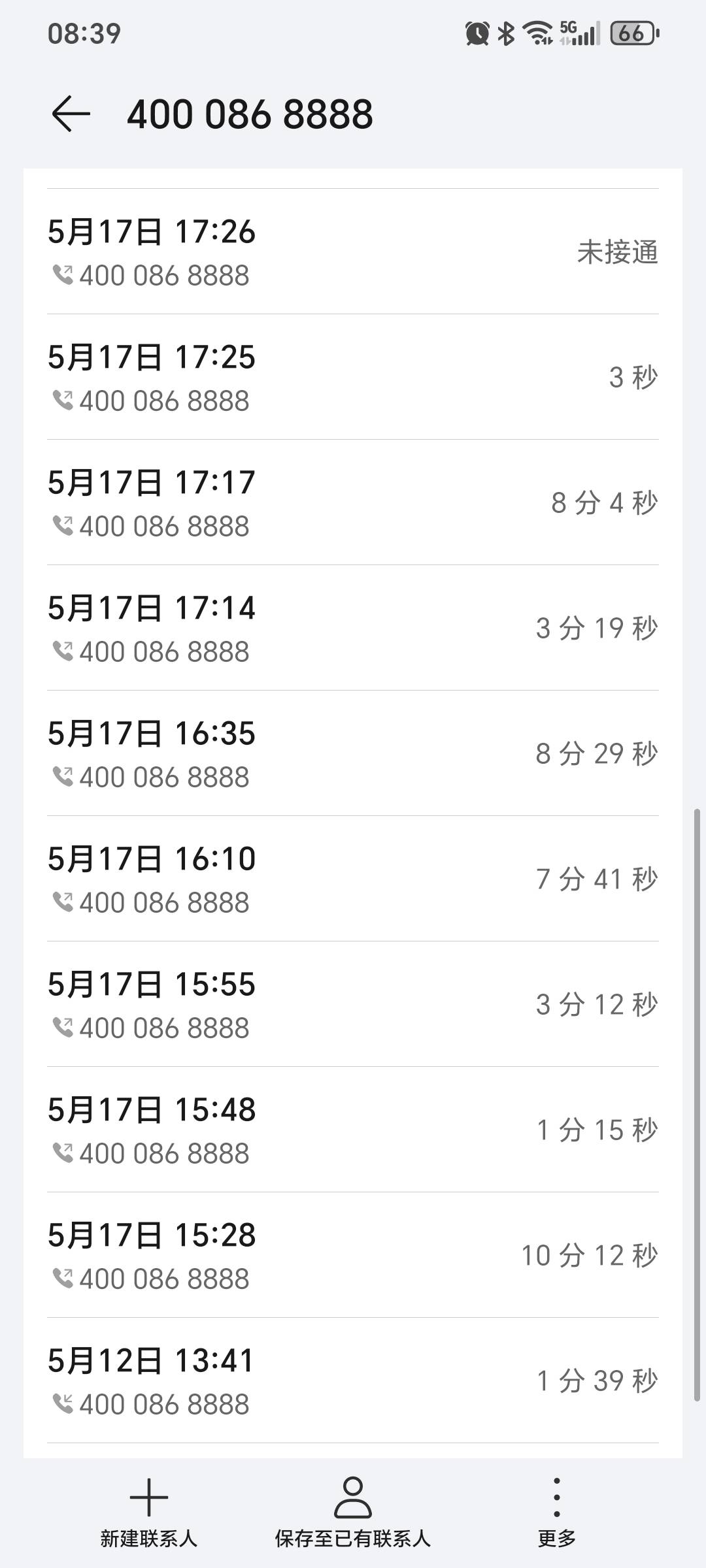Screen dimensions: 706x1568
Task: Create a new contact with 新建联系人
Action: tap(149, 1512)
